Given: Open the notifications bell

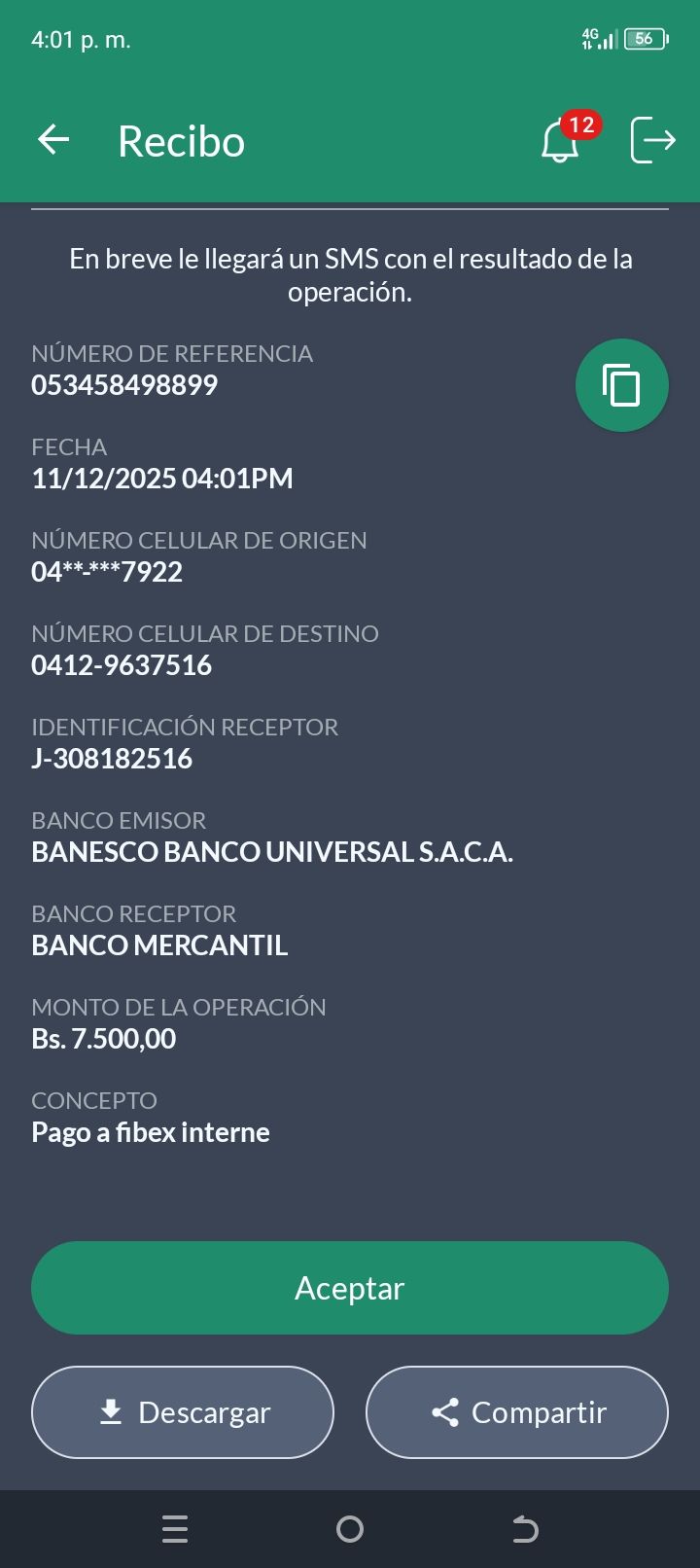Looking at the screenshot, I should (560, 142).
